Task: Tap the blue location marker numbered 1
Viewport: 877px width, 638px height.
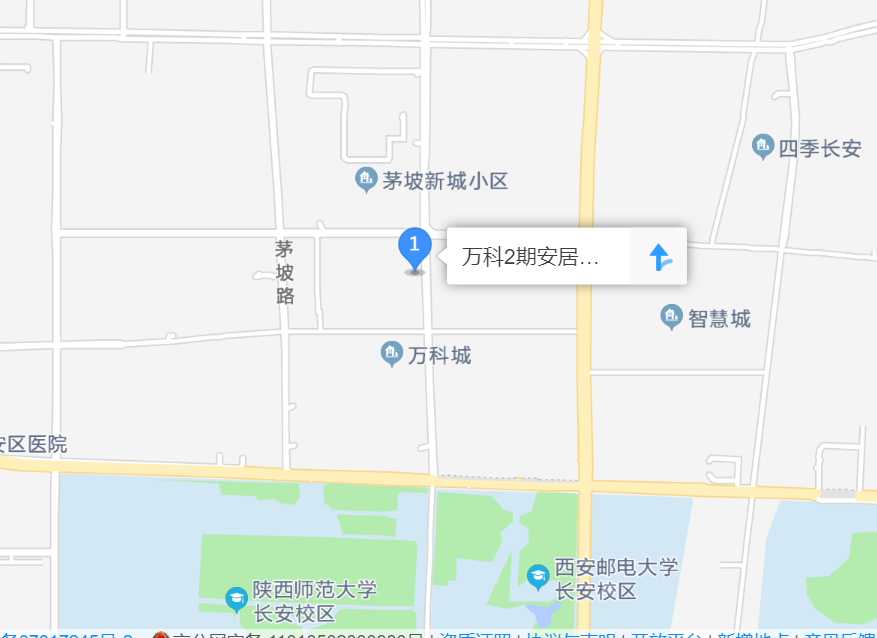Action: [415, 246]
